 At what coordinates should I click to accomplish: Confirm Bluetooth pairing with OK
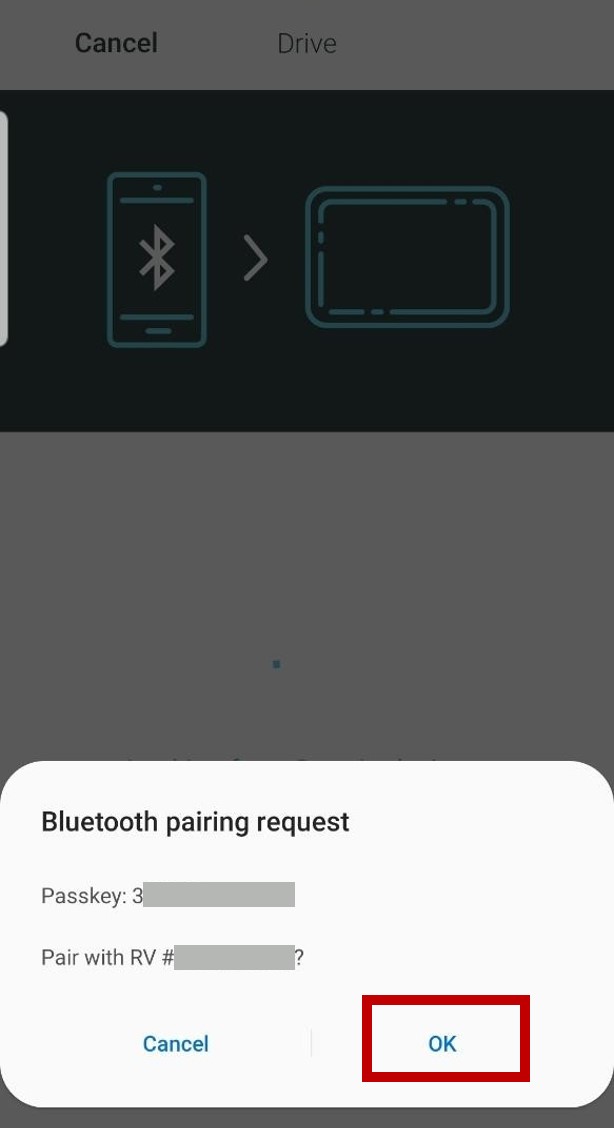click(x=442, y=1043)
